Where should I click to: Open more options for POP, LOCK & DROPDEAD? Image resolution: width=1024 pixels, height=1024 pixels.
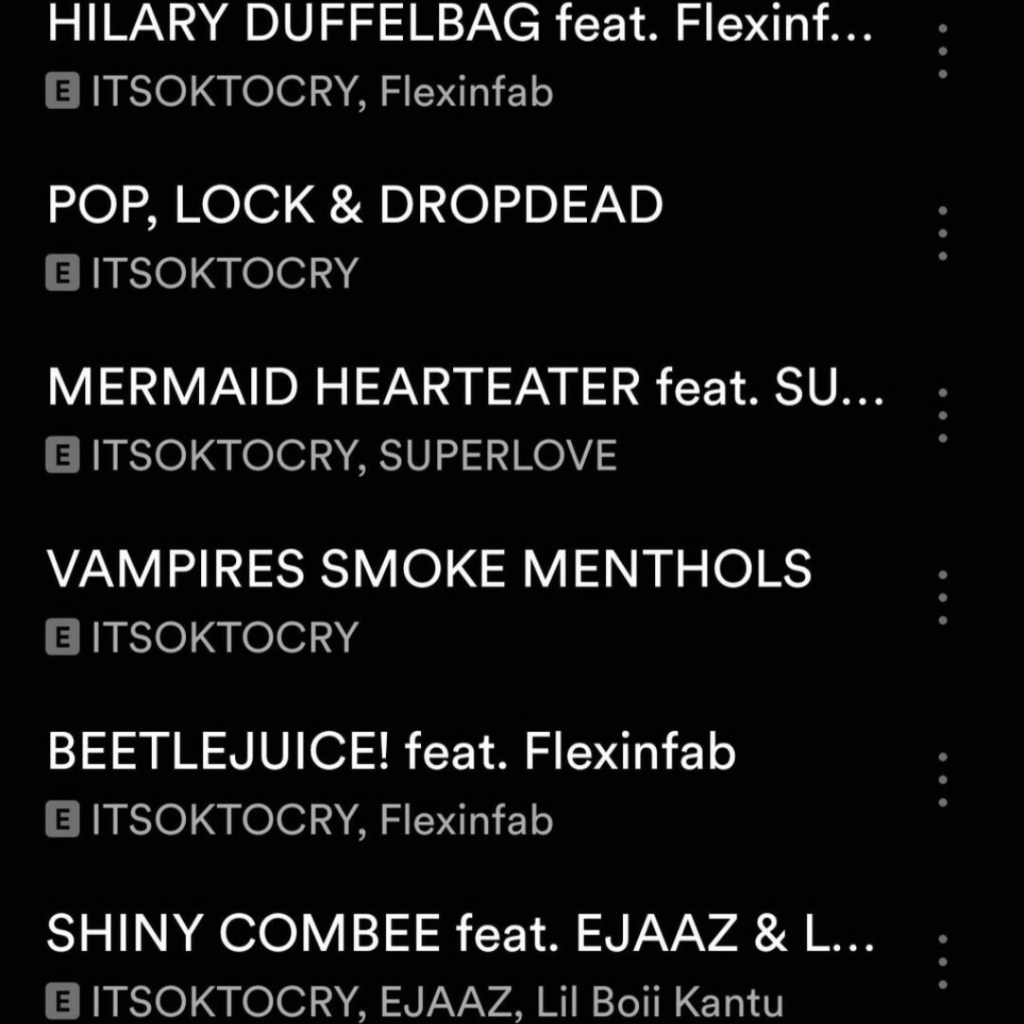[x=942, y=233]
